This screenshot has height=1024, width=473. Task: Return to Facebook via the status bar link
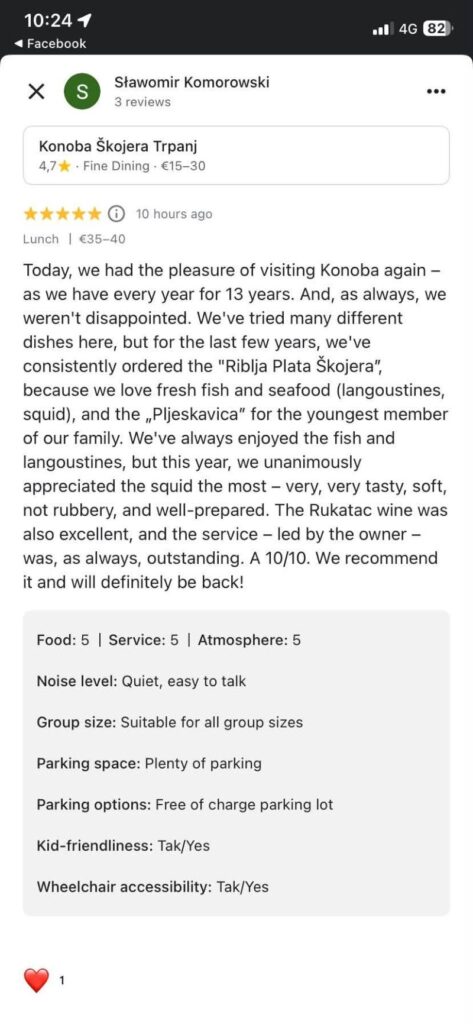click(x=50, y=44)
